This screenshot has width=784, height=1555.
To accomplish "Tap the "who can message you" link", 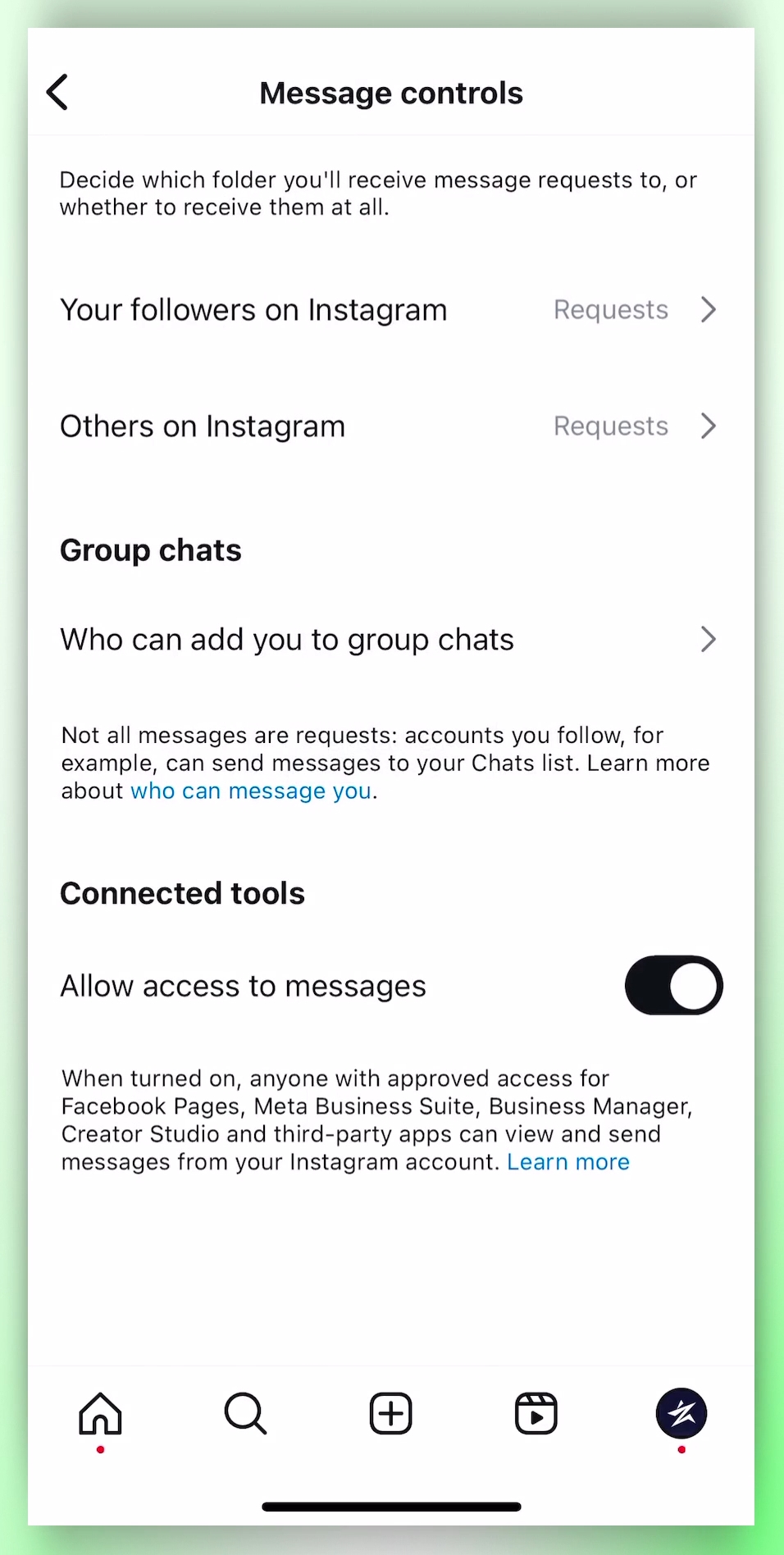I will coord(251,791).
